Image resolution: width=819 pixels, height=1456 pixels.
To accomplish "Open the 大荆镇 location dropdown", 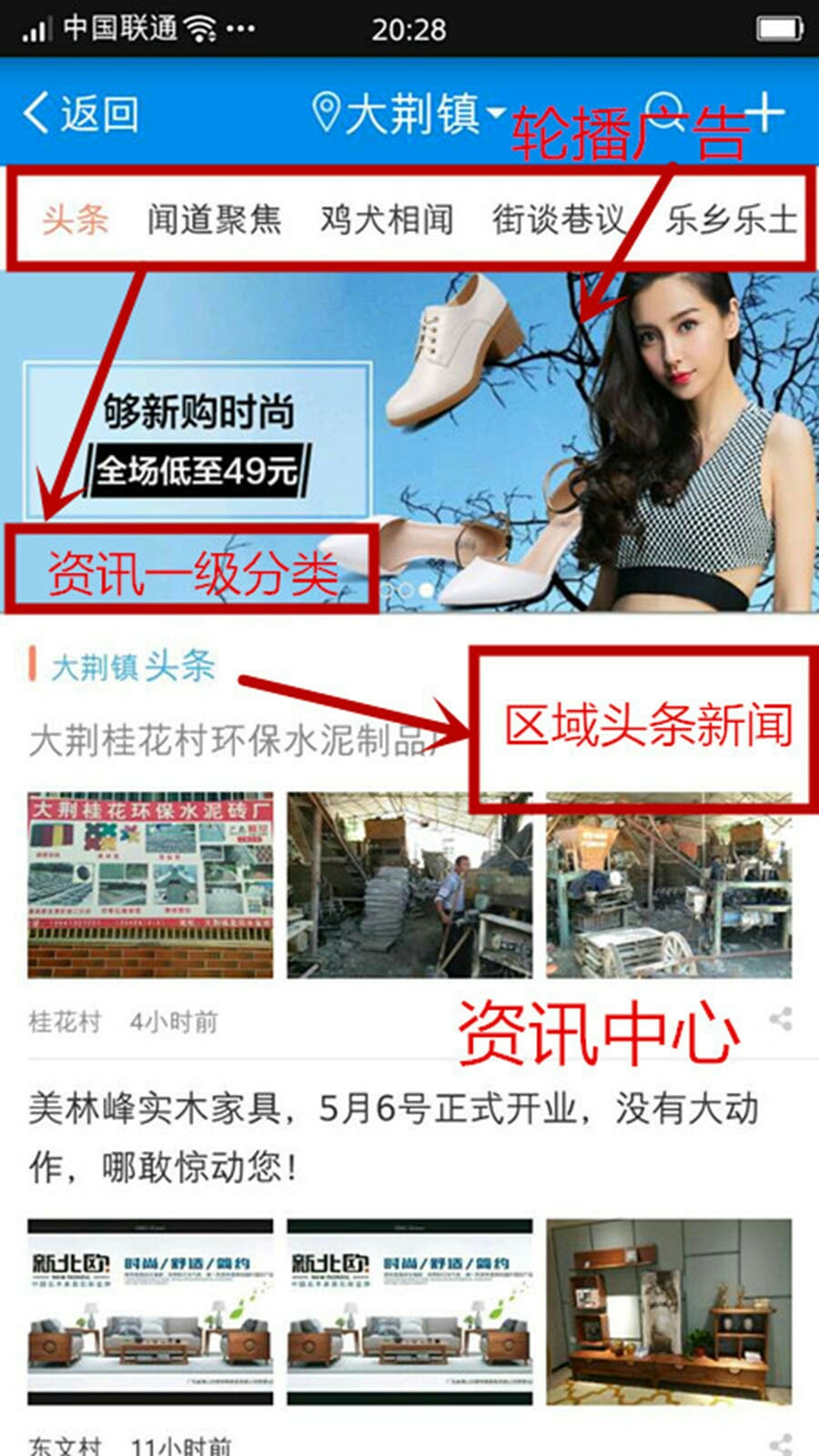I will 409,115.
